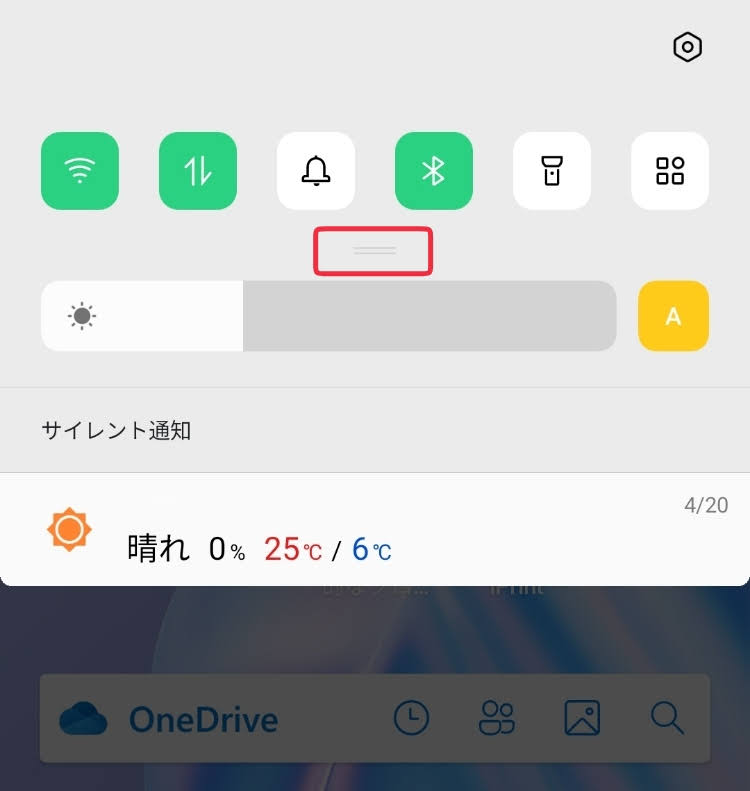The width and height of the screenshot is (750, 791).
Task: Turn off Bluetooth tile
Action: click(x=434, y=171)
